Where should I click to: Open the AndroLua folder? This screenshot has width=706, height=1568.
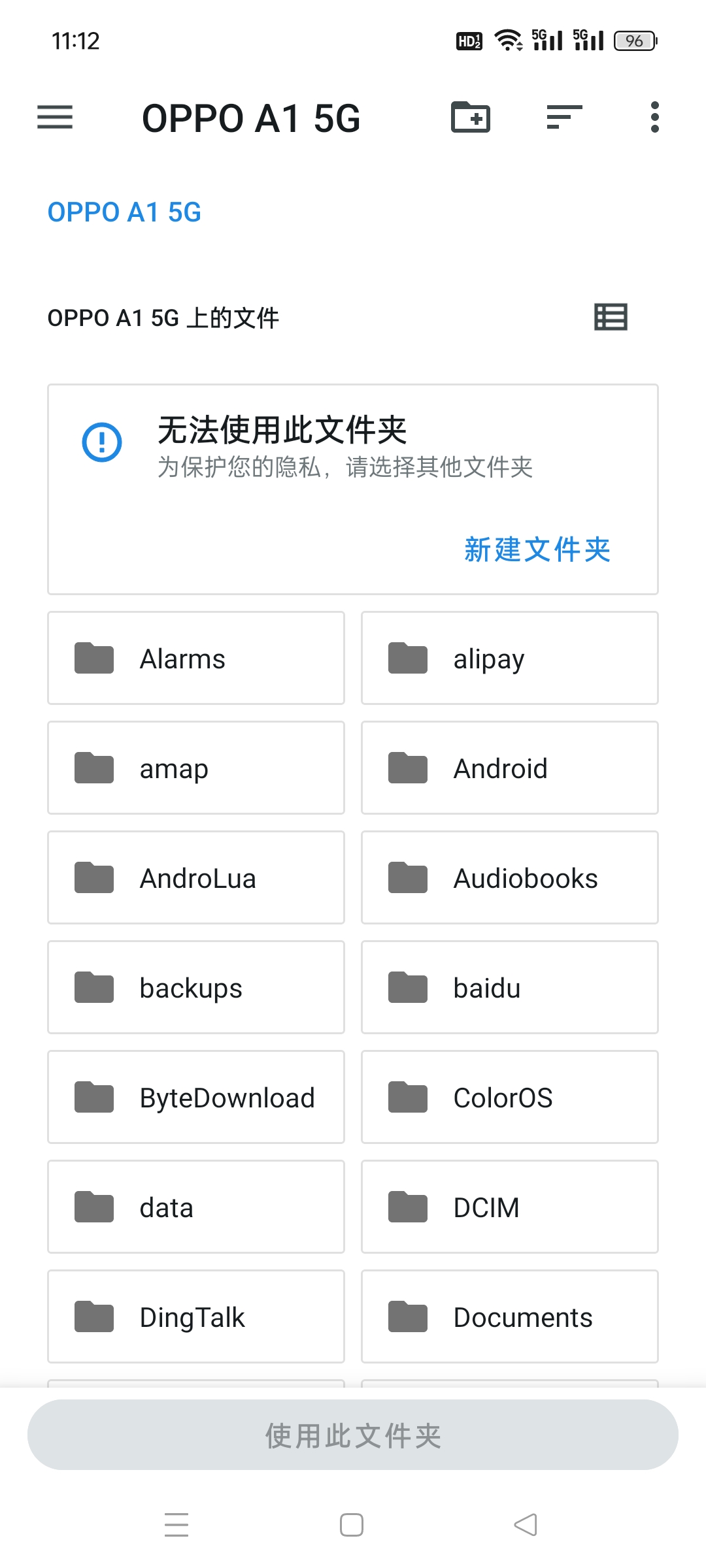[196, 877]
